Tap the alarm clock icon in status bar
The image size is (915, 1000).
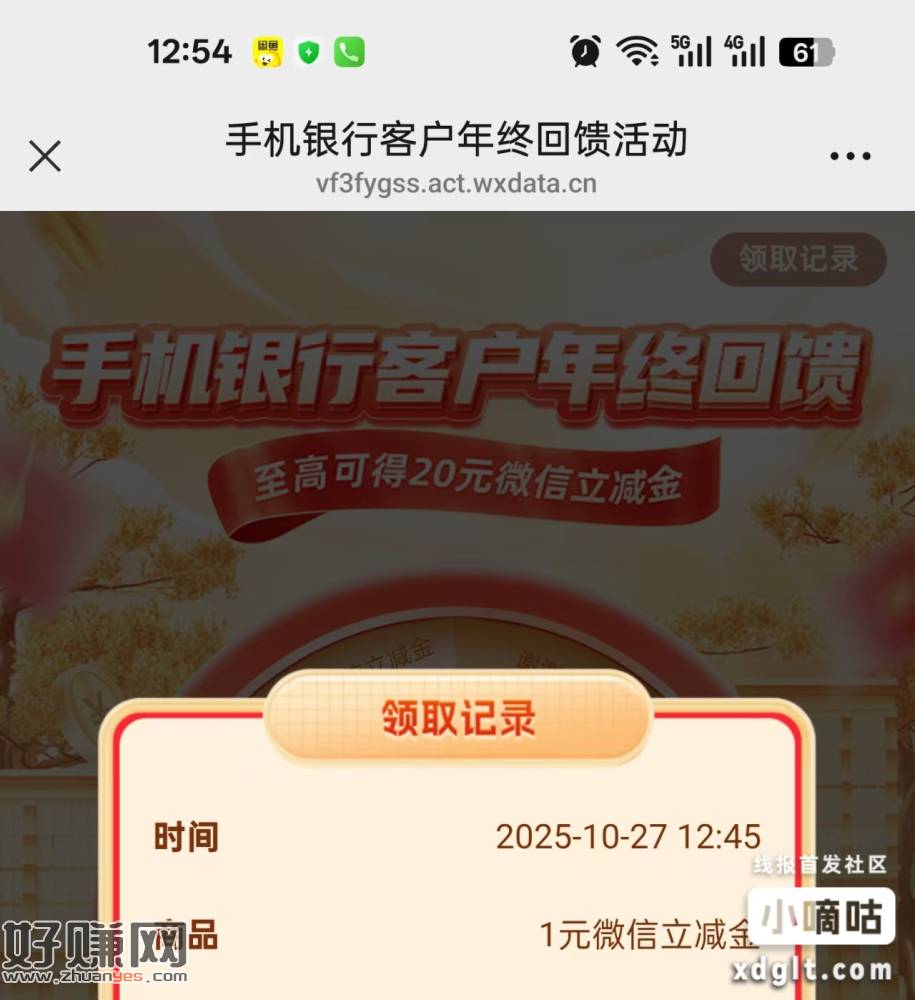(586, 50)
